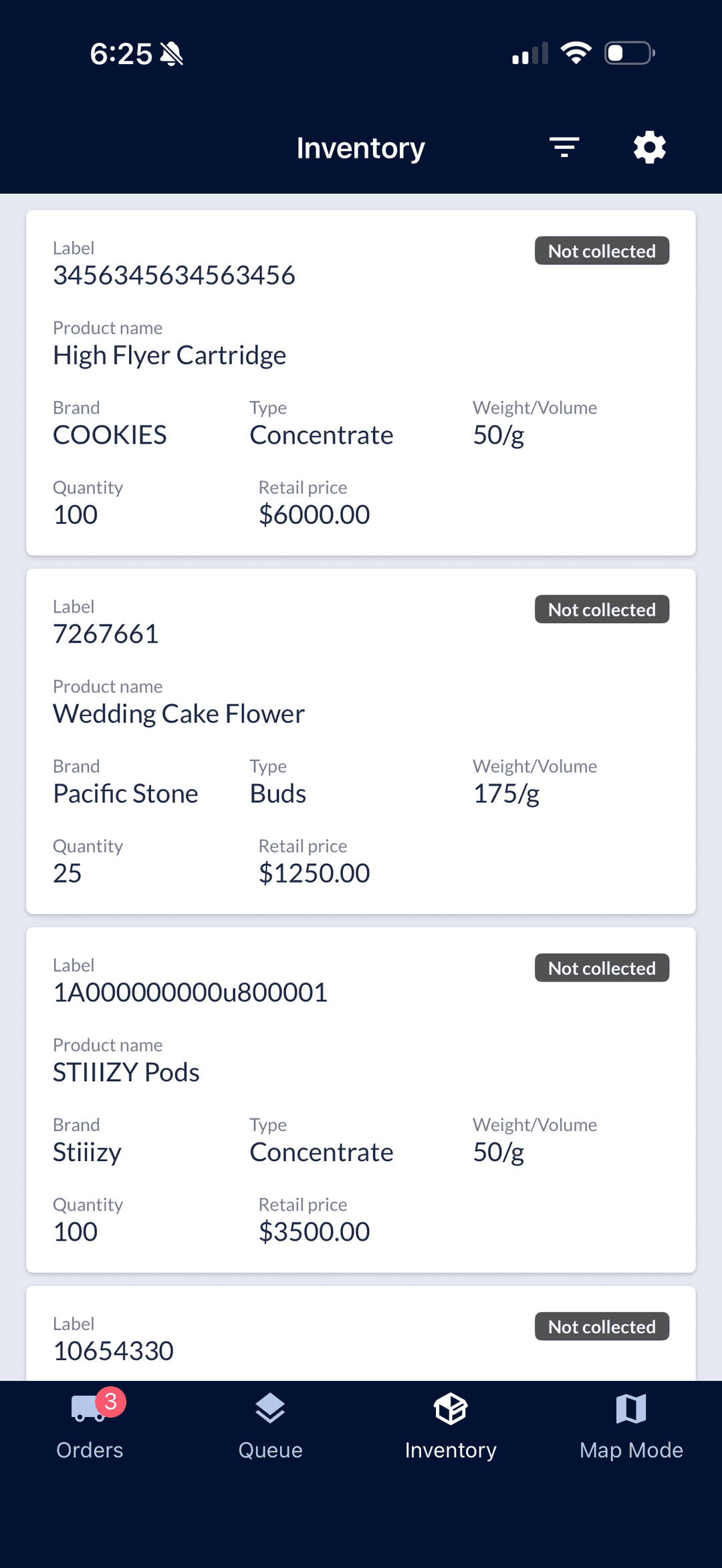Switch to the Map Mode tab
This screenshot has height=1568, width=722.
(x=630, y=1450)
